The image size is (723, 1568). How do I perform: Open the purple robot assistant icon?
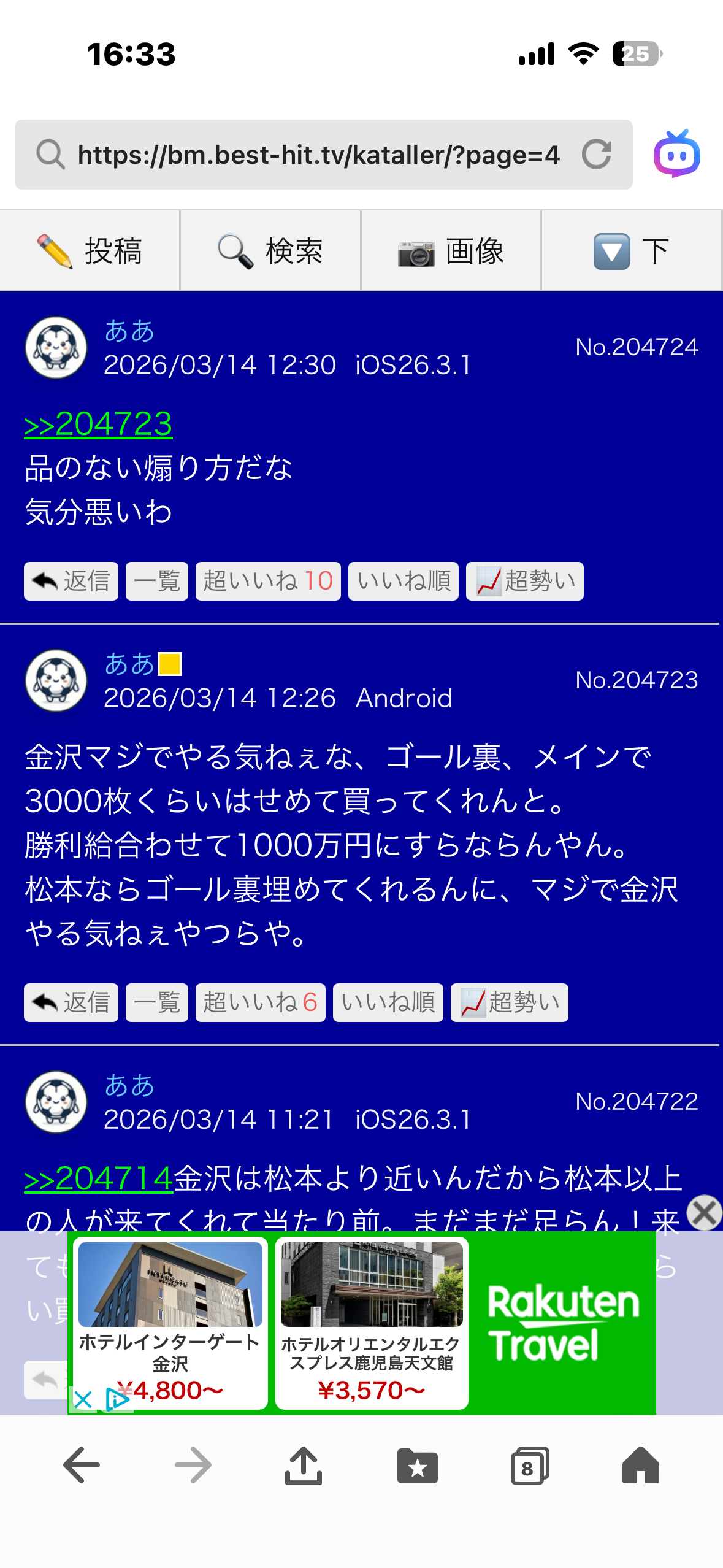pyautogui.click(x=677, y=154)
